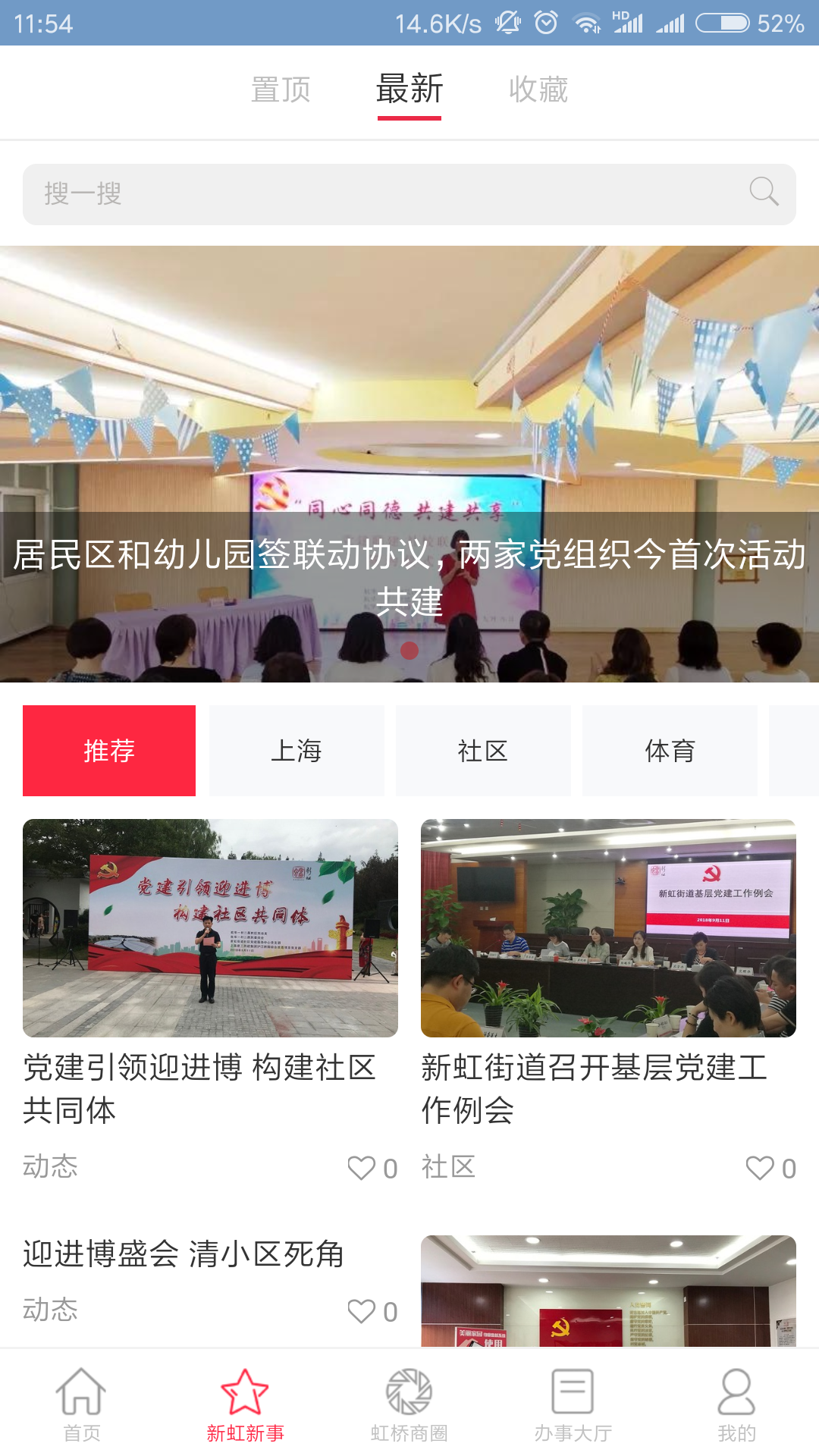819x1456 pixels.
Task: Select the 新虹新事 bottom tab
Action: (245, 1404)
